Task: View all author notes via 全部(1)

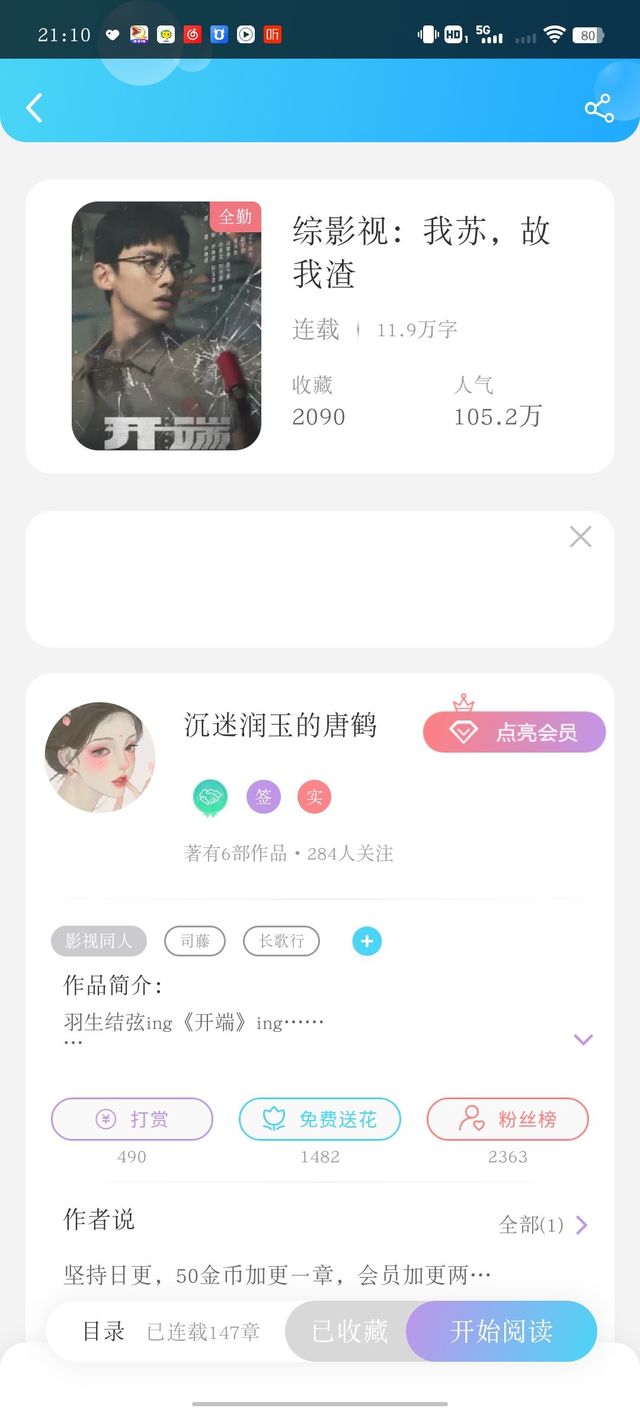Action: 543,1225
